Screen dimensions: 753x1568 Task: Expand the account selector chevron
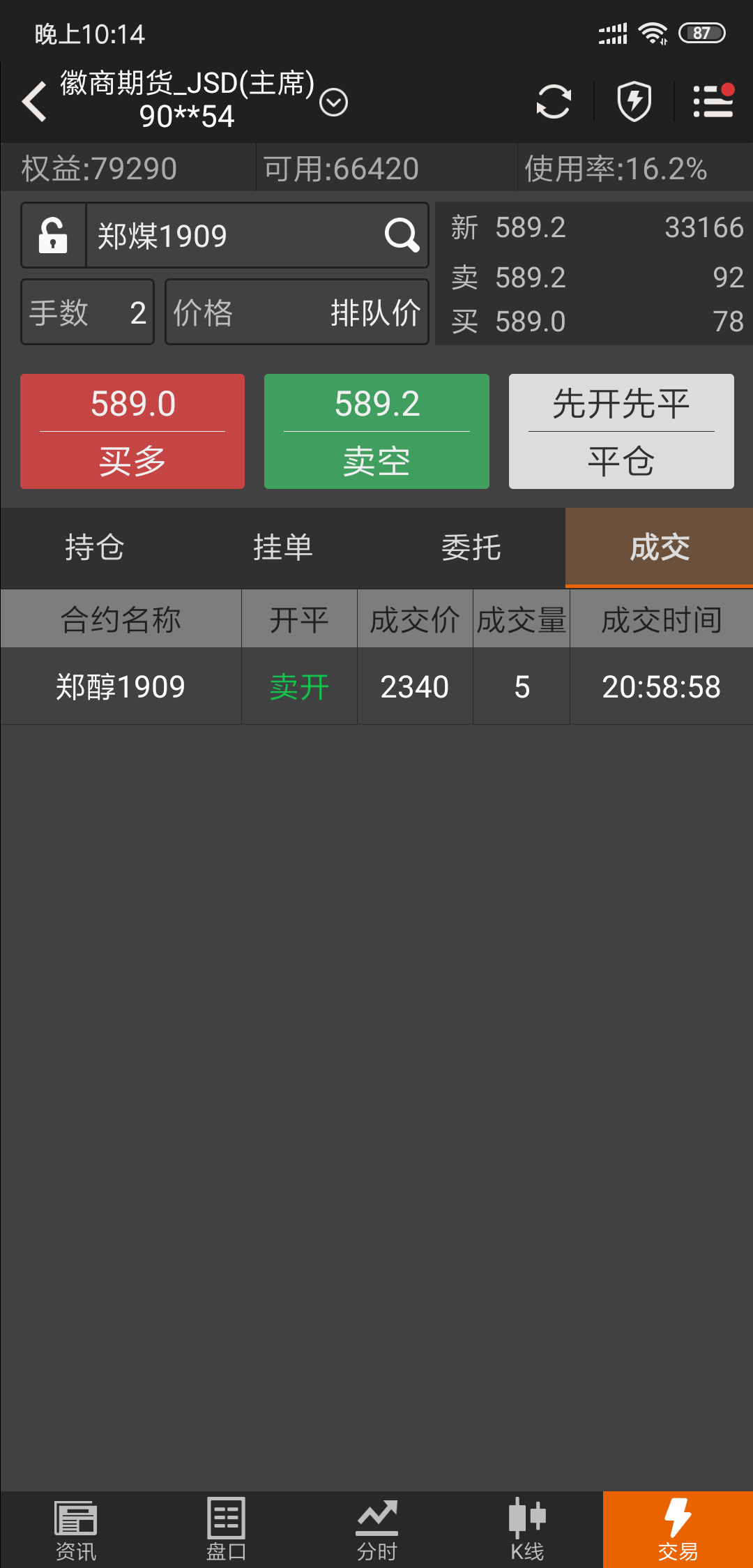tap(333, 102)
